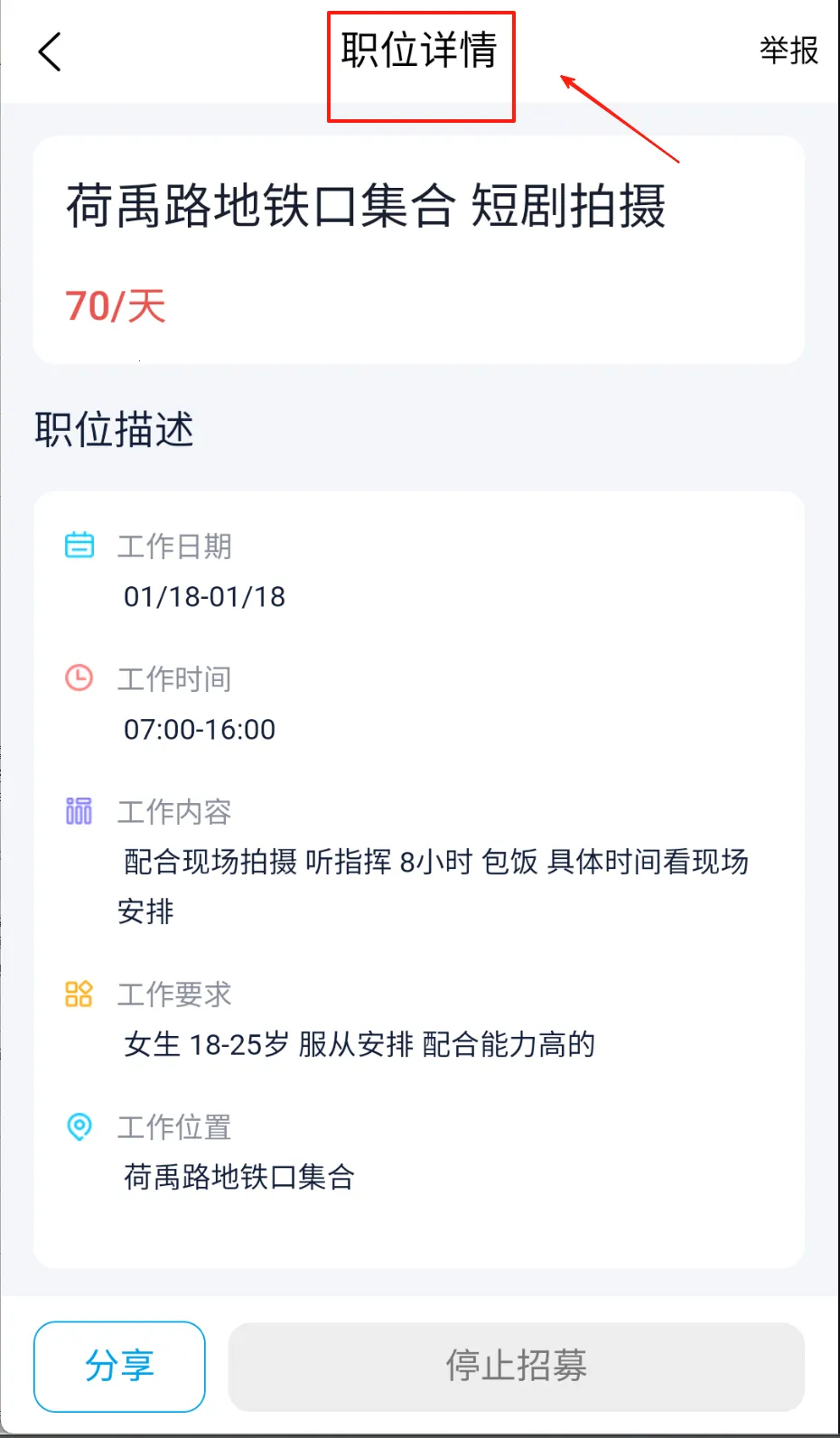The height and width of the screenshot is (1438, 840).
Task: Click the address 荷禹路地铁口集合 under 工作位置
Action: (x=239, y=1177)
